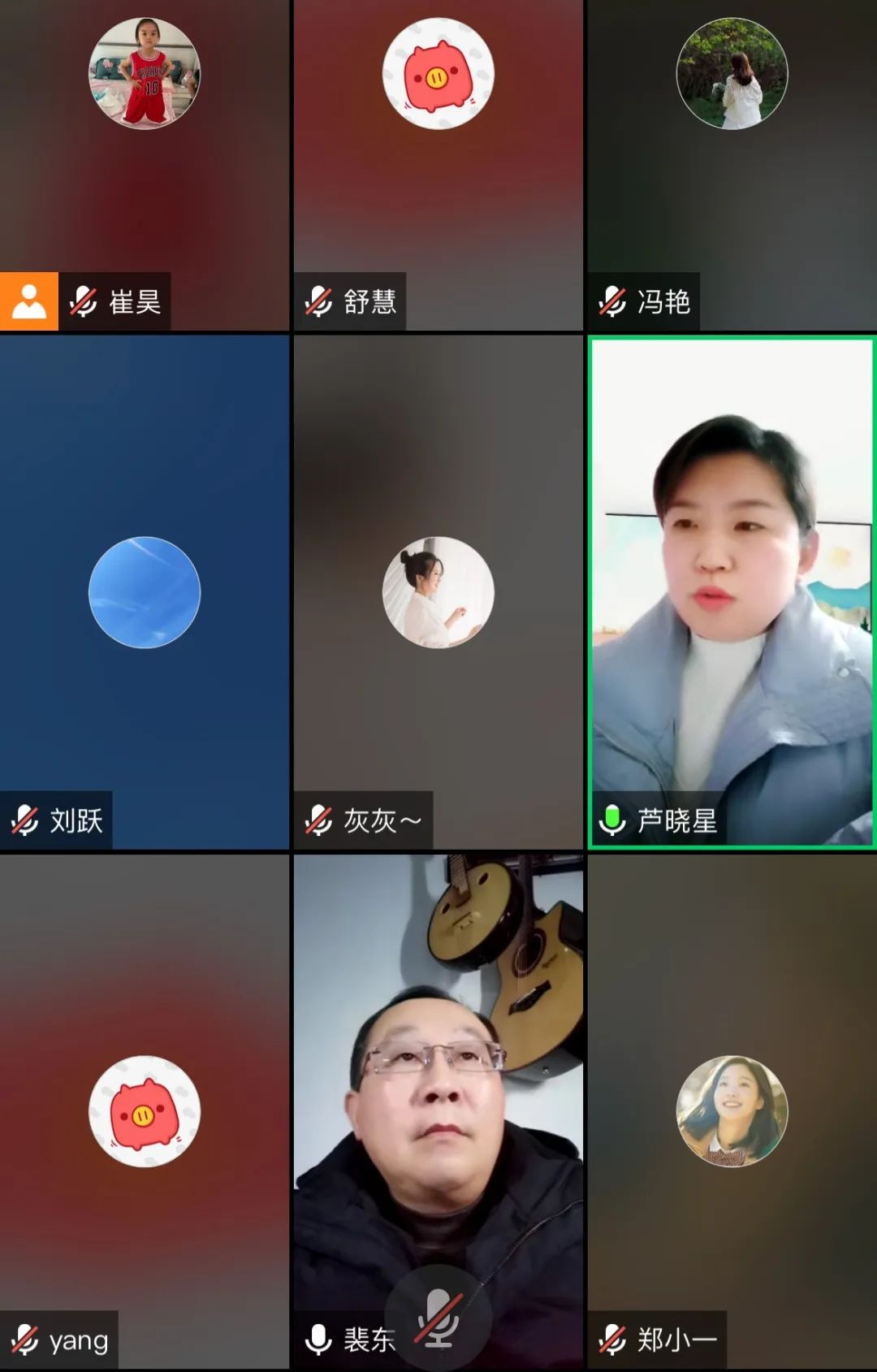Screen dimensions: 877x1372
Task: Tap 郑小一's participant tile
Action: coord(732,1110)
